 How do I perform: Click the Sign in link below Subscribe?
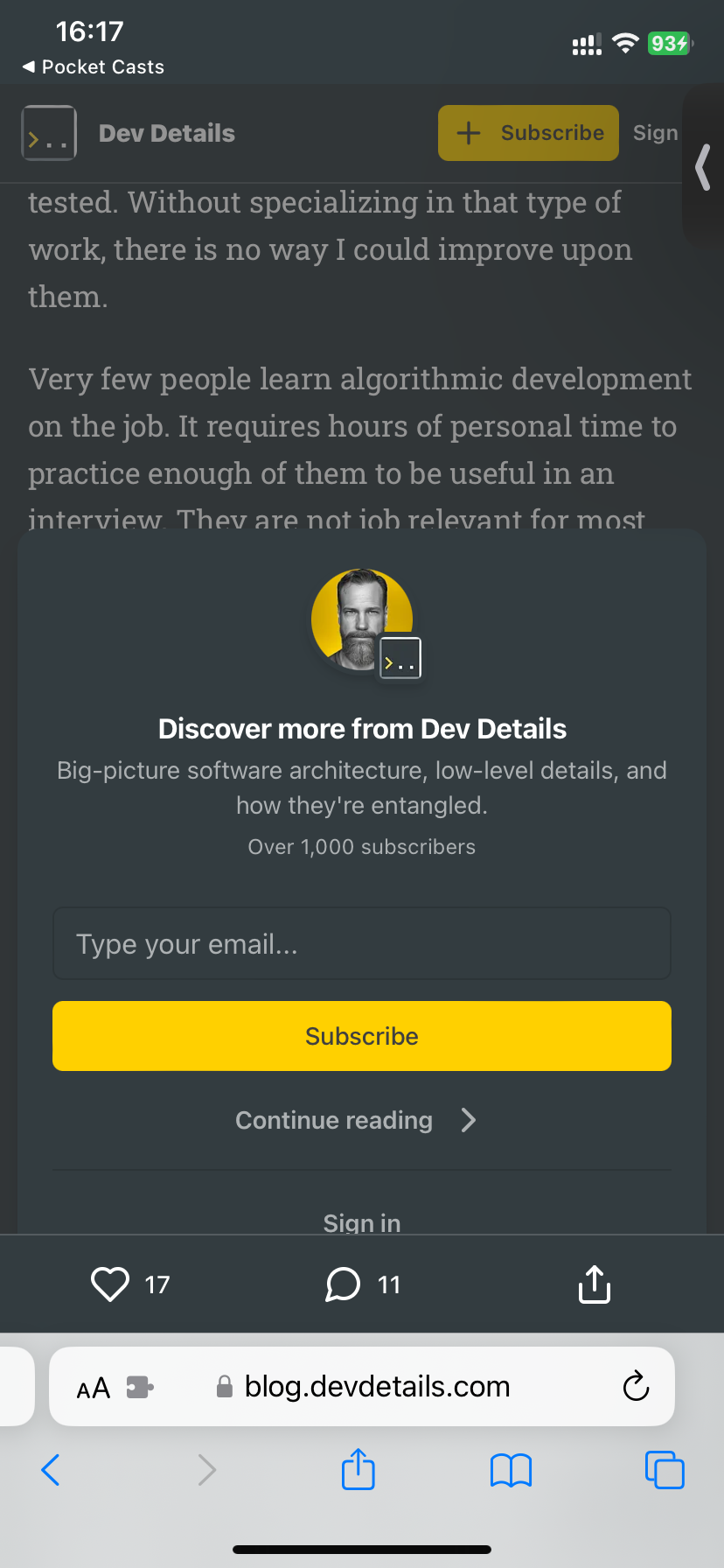point(361,1222)
